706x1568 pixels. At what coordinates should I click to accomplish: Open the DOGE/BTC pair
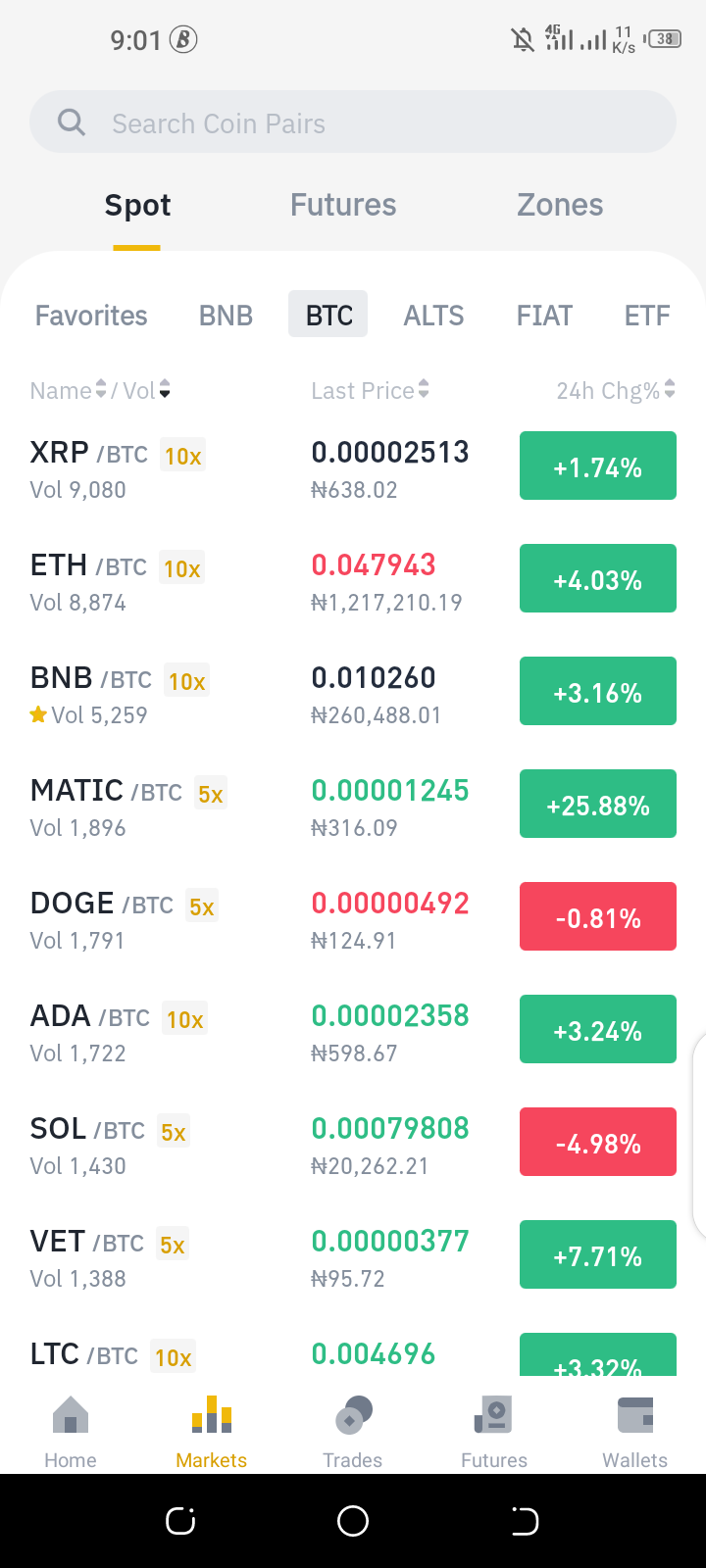(353, 919)
